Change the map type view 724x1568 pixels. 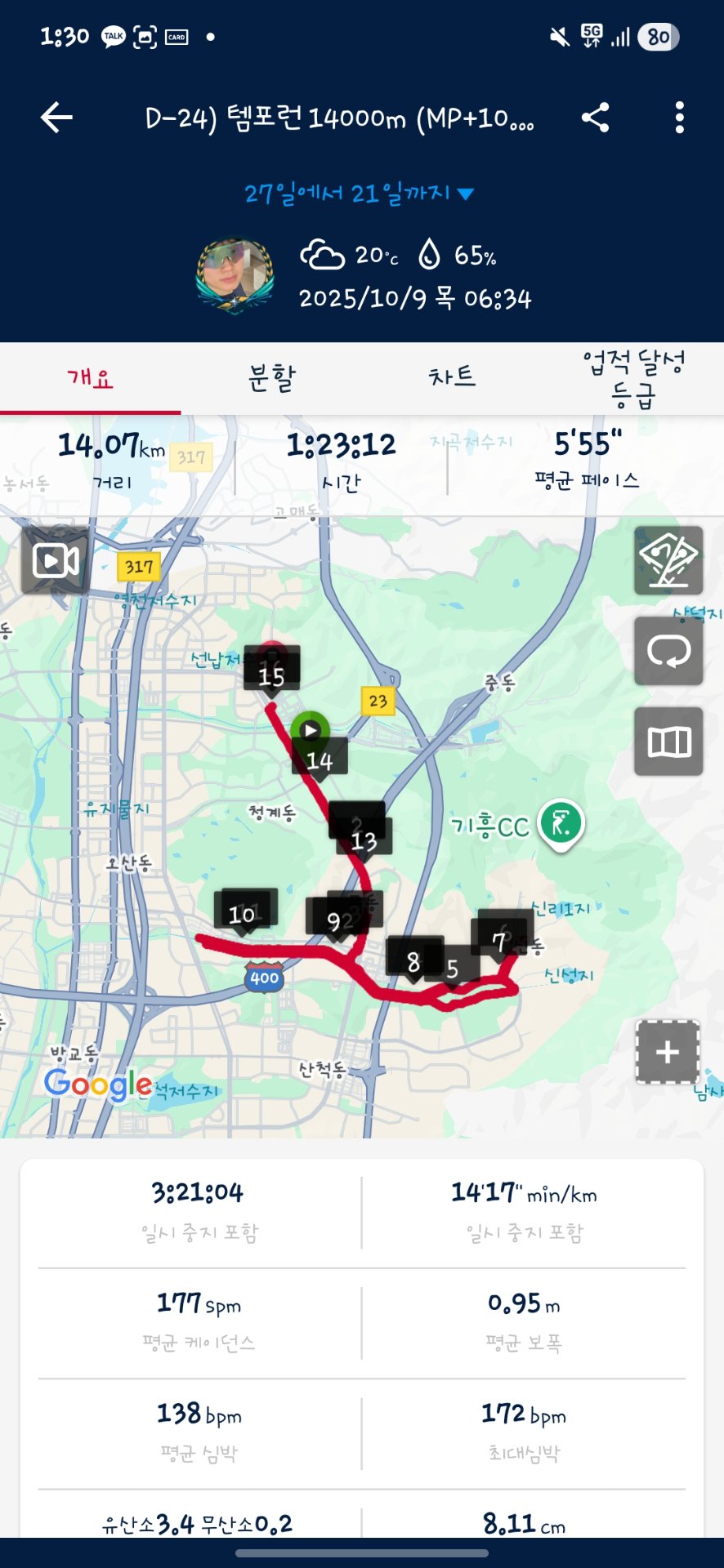[668, 742]
